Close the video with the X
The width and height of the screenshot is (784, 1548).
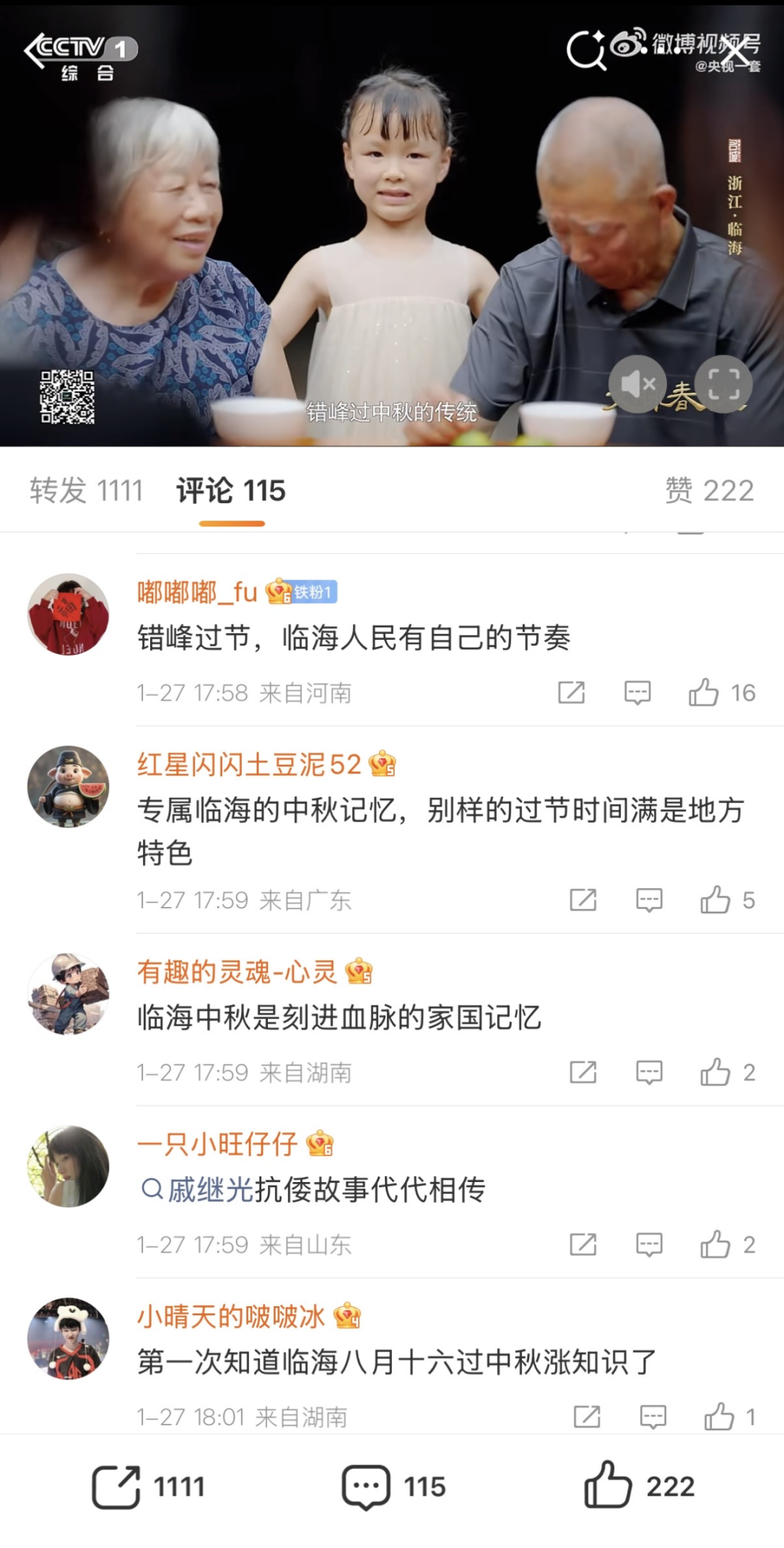pos(736,52)
